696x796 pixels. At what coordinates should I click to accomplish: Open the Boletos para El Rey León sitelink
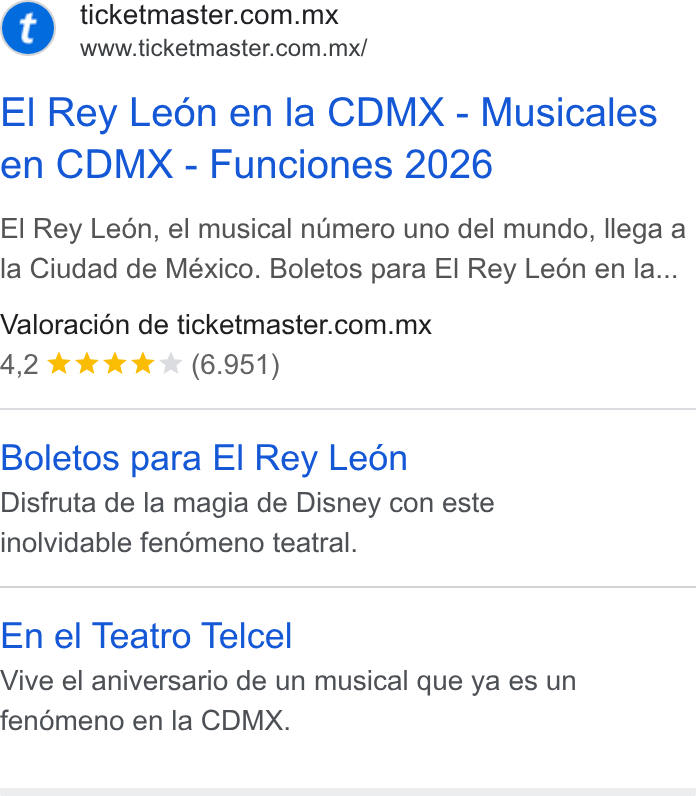[204, 458]
